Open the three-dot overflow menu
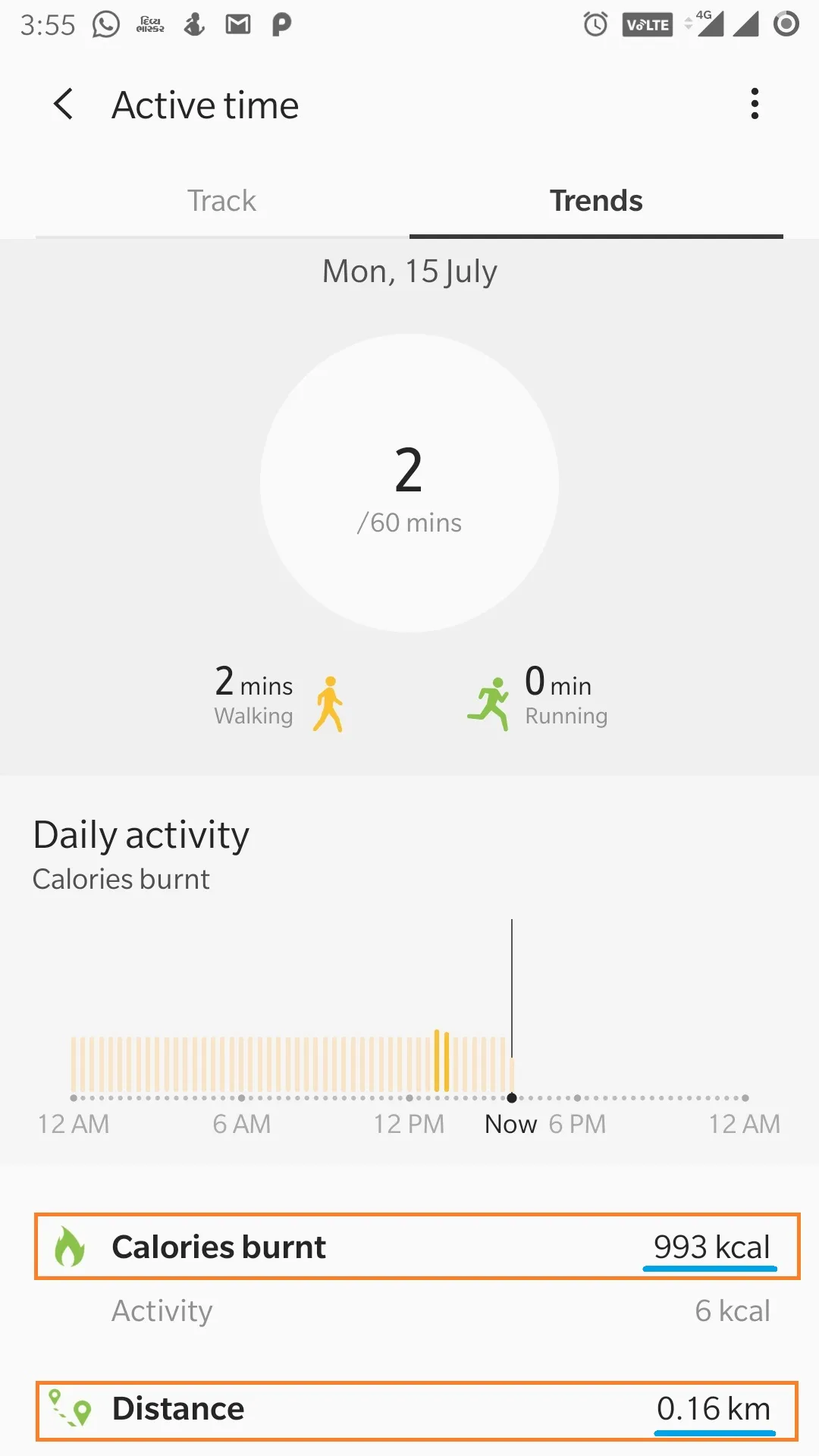Viewport: 819px width, 1456px height. click(x=754, y=104)
